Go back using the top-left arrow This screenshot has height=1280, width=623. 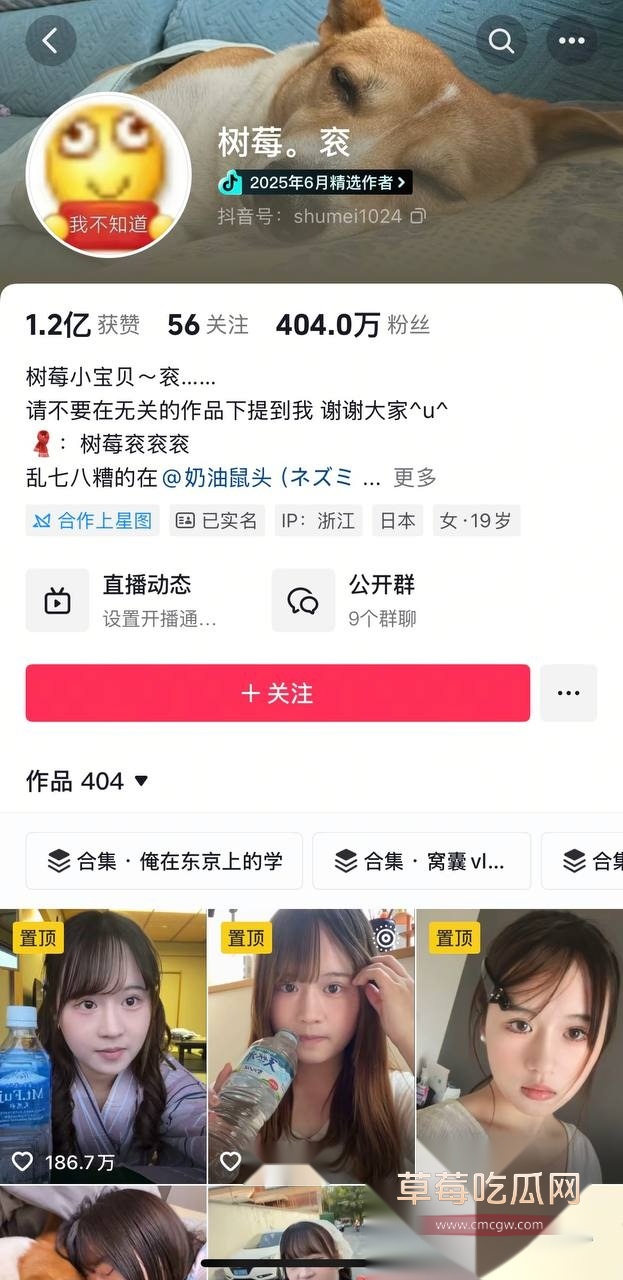point(51,41)
